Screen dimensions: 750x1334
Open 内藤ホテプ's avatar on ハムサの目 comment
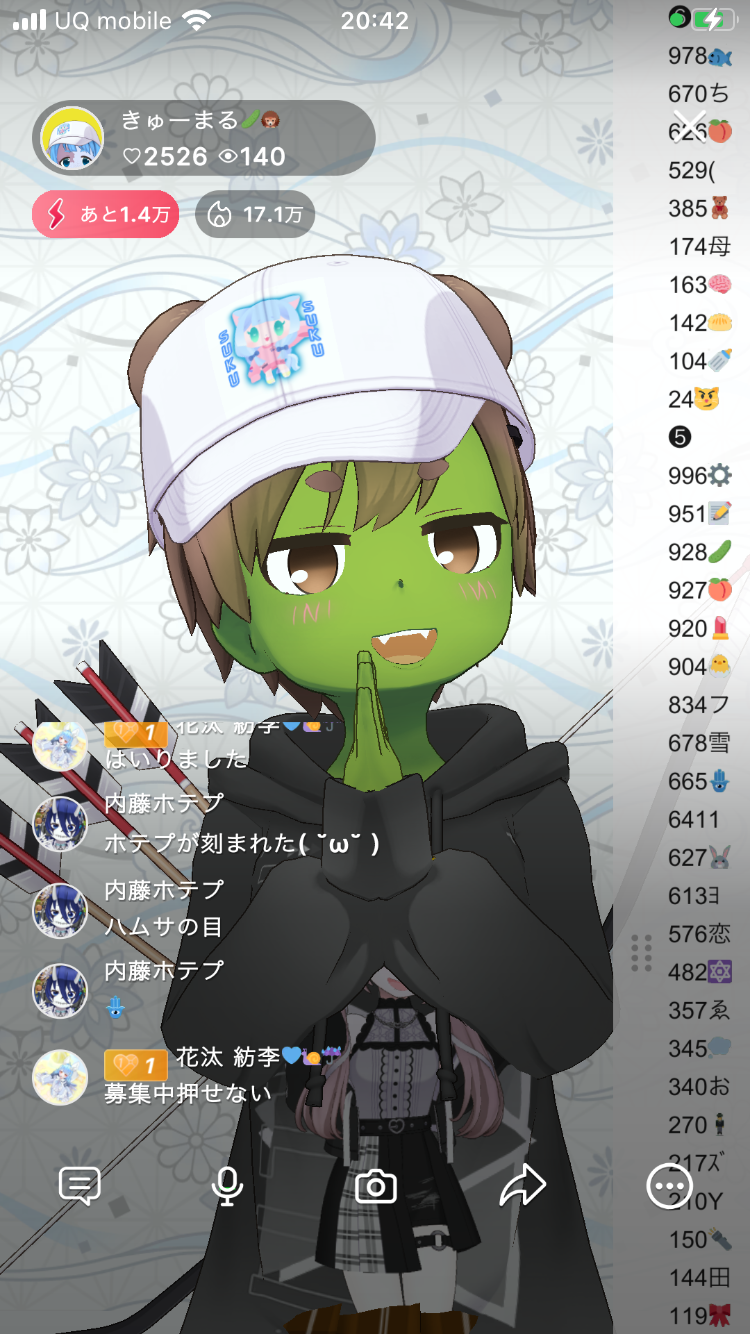pos(60,909)
